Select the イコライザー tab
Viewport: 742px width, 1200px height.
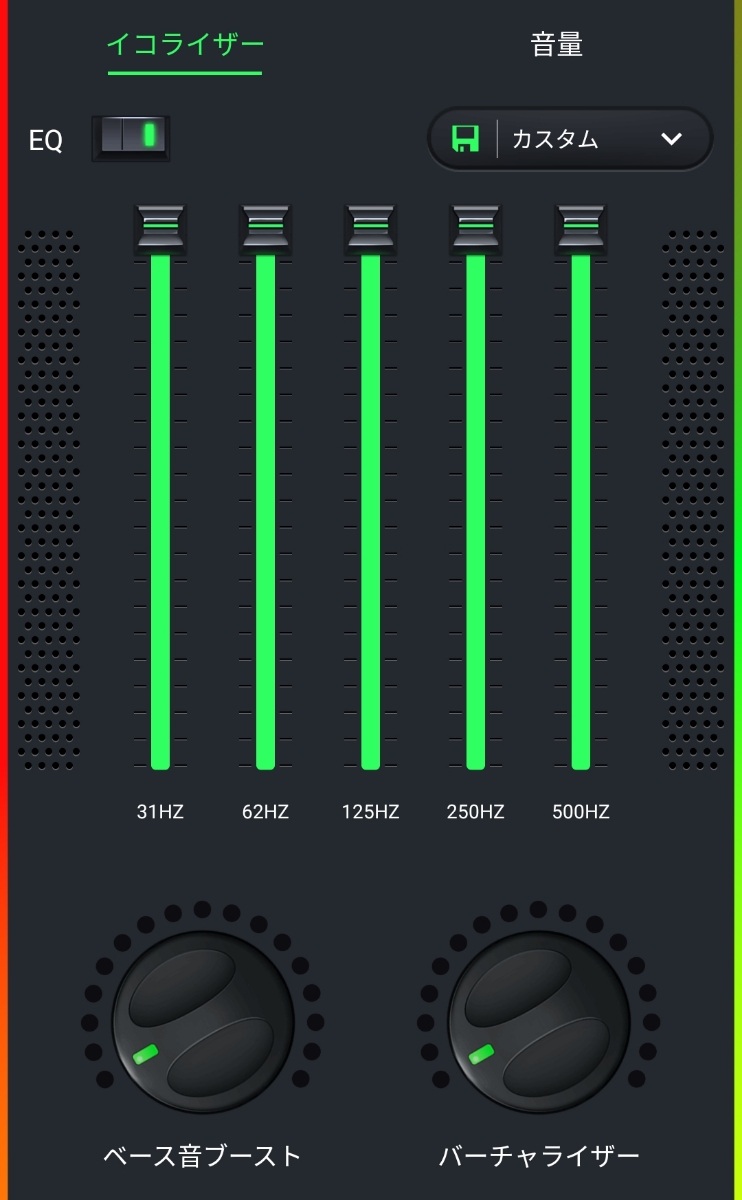tap(185, 46)
